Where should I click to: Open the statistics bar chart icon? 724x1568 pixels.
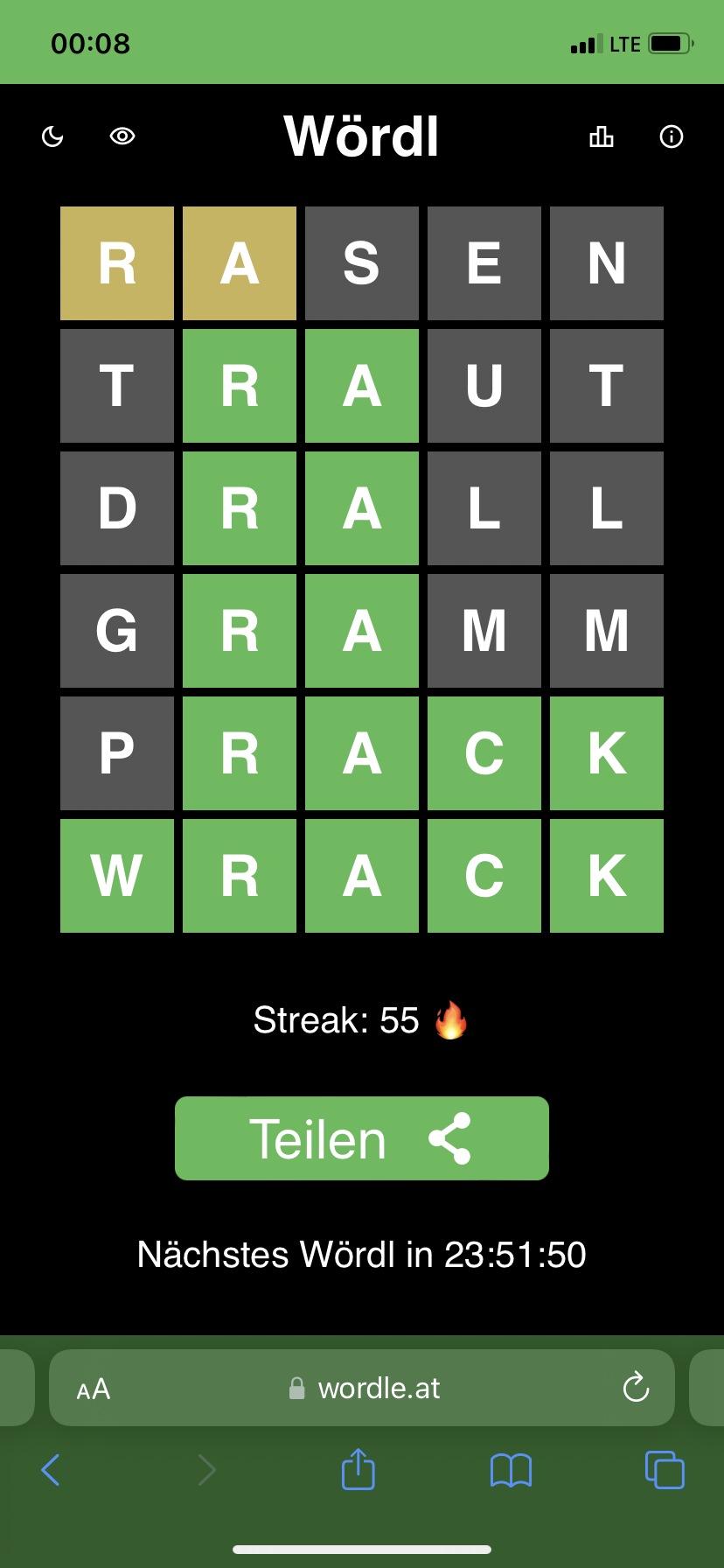602,136
